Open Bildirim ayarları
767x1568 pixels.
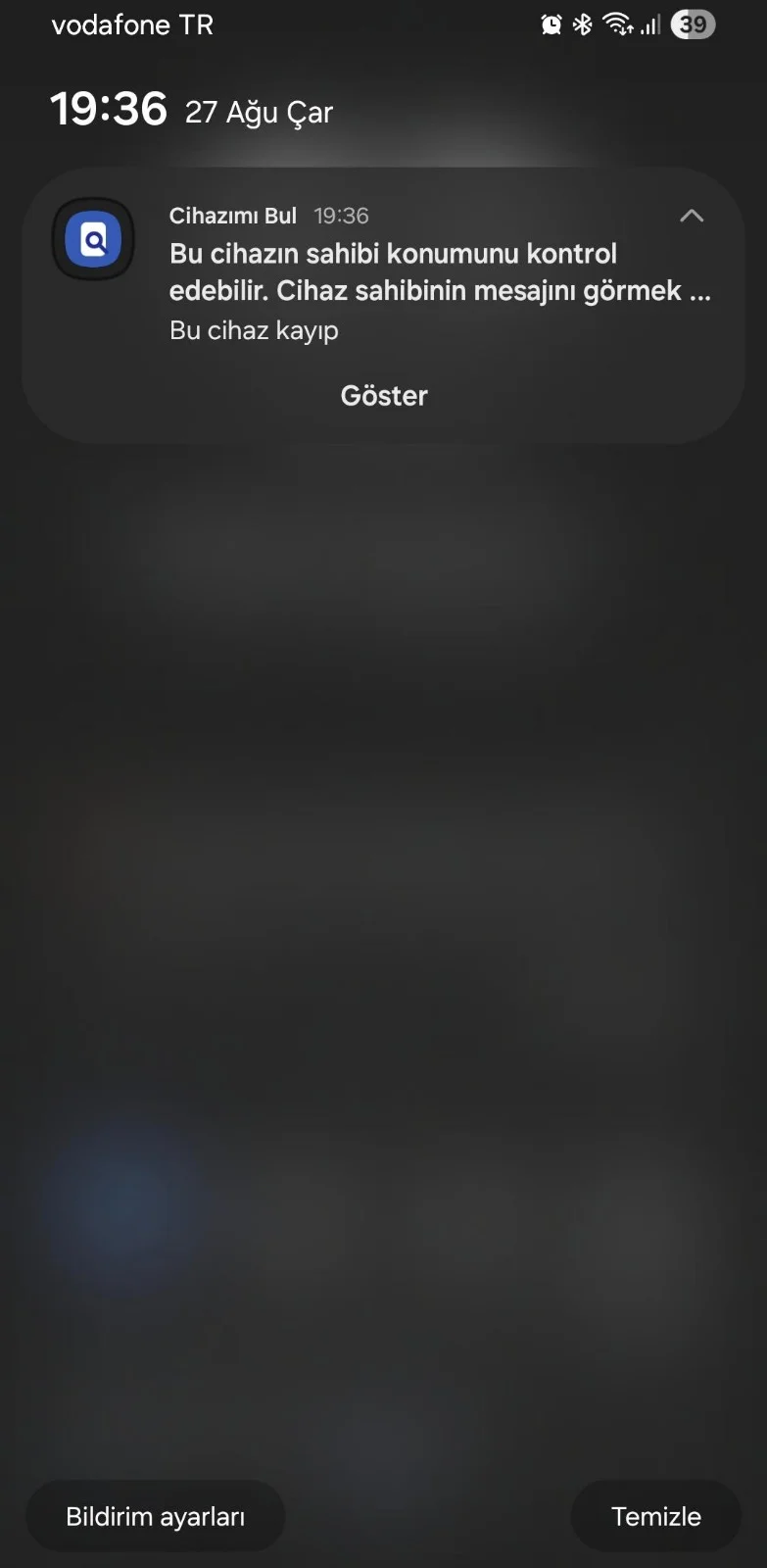155,1516
